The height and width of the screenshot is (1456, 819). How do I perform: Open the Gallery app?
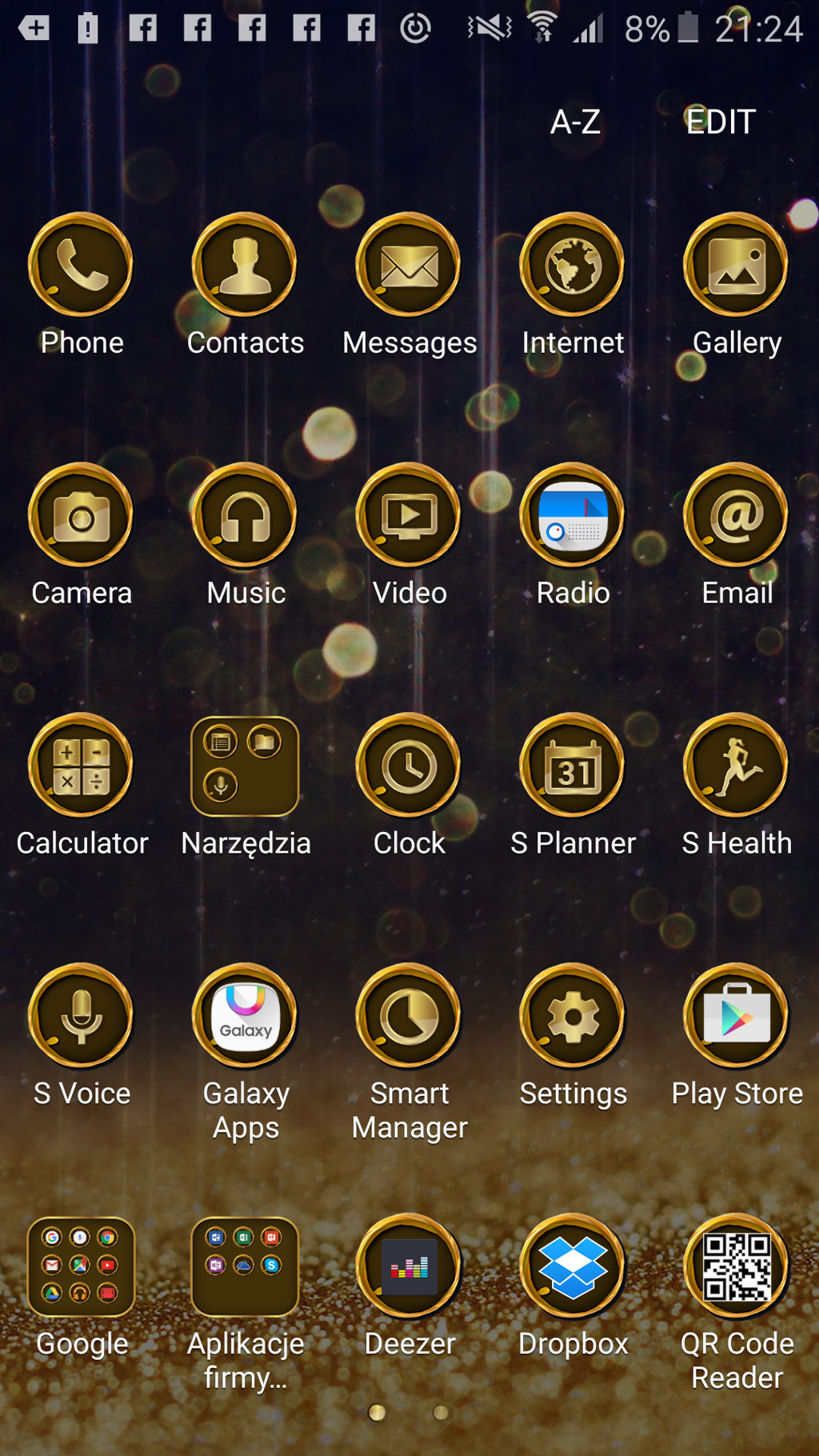coord(736,266)
